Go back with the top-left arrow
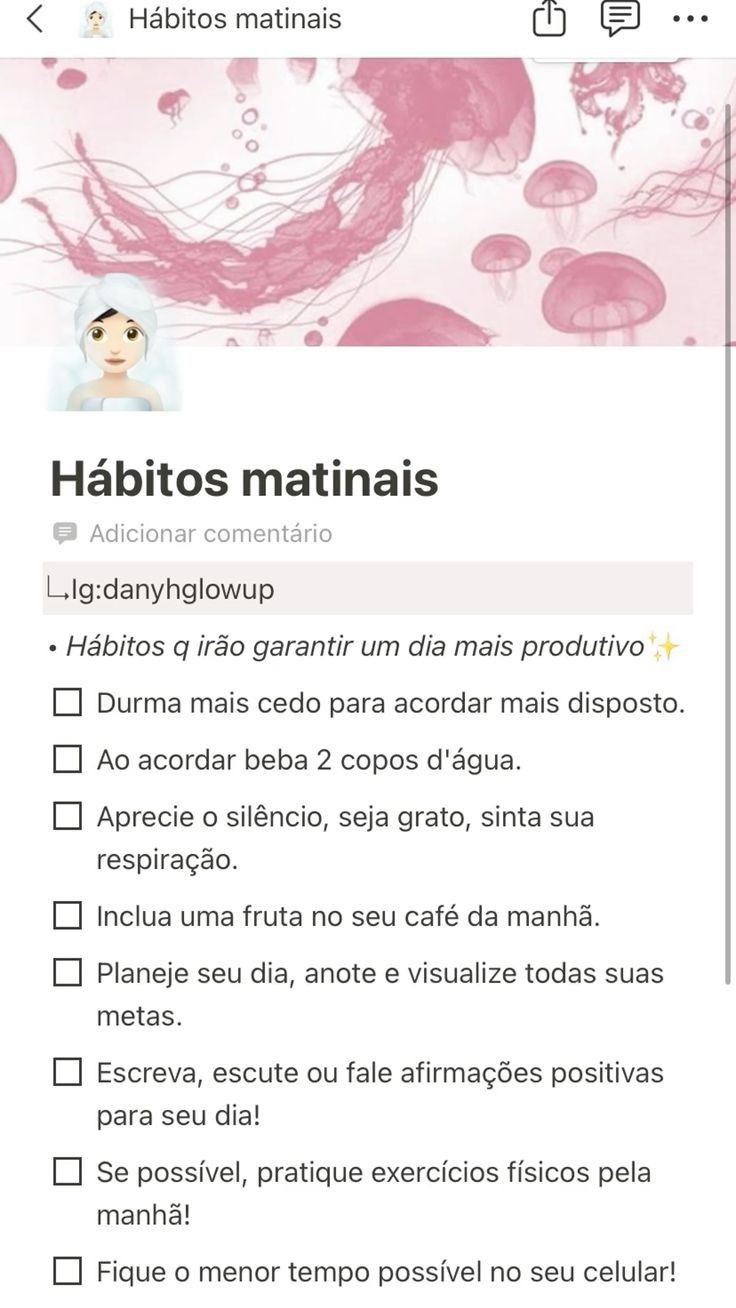736x1308 pixels. 35,19
